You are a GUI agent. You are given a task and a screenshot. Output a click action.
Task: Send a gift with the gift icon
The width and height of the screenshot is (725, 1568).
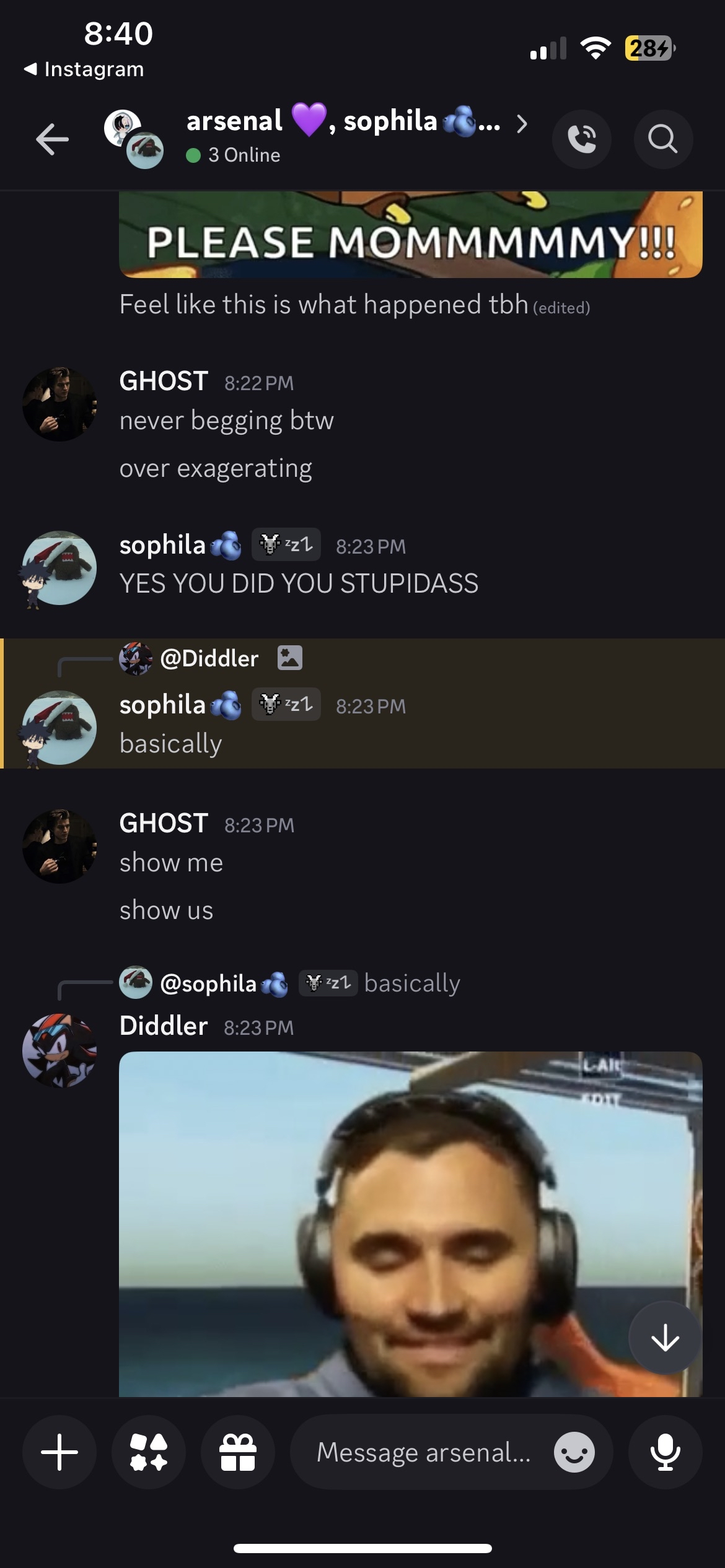tap(238, 1452)
